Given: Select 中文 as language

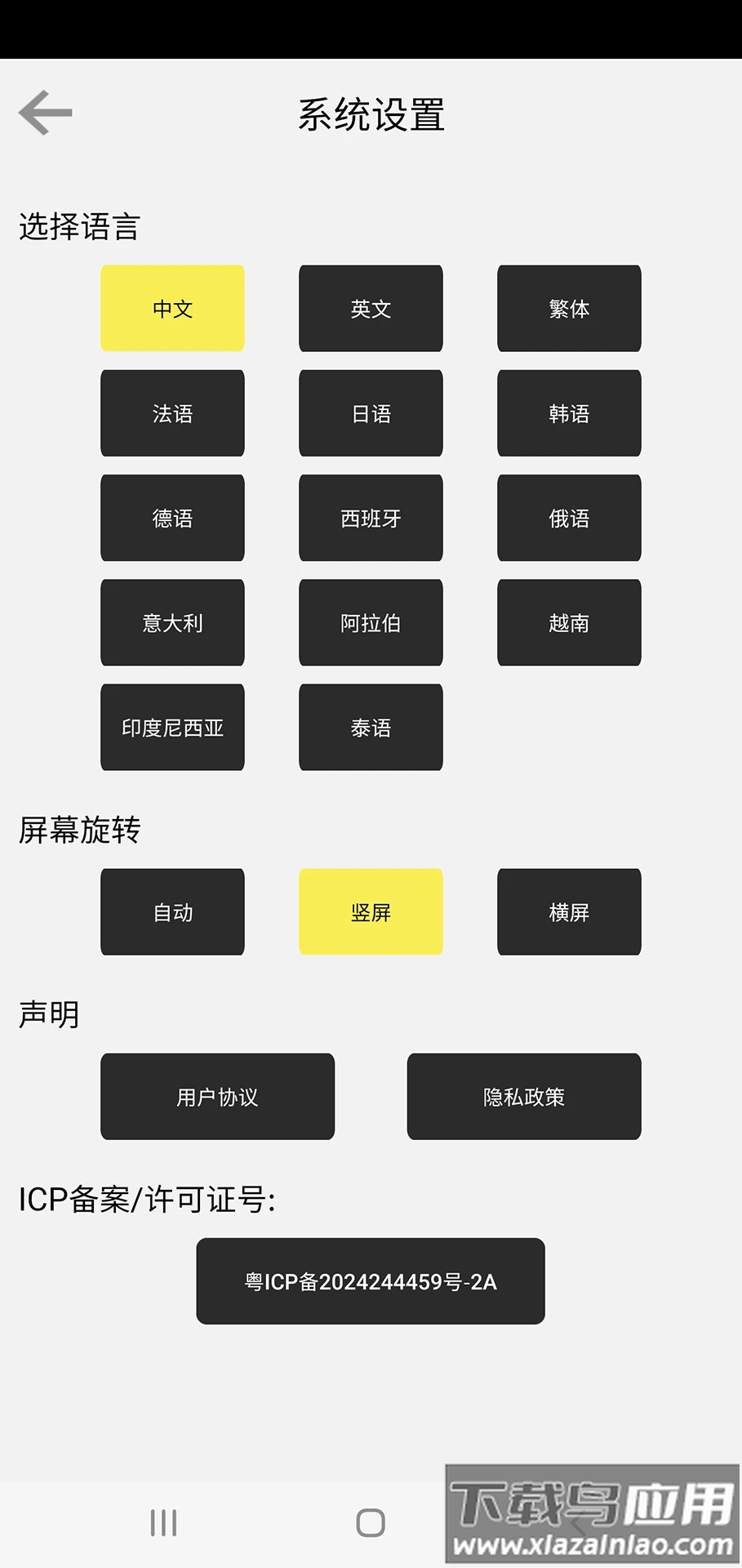Looking at the screenshot, I should click(172, 309).
